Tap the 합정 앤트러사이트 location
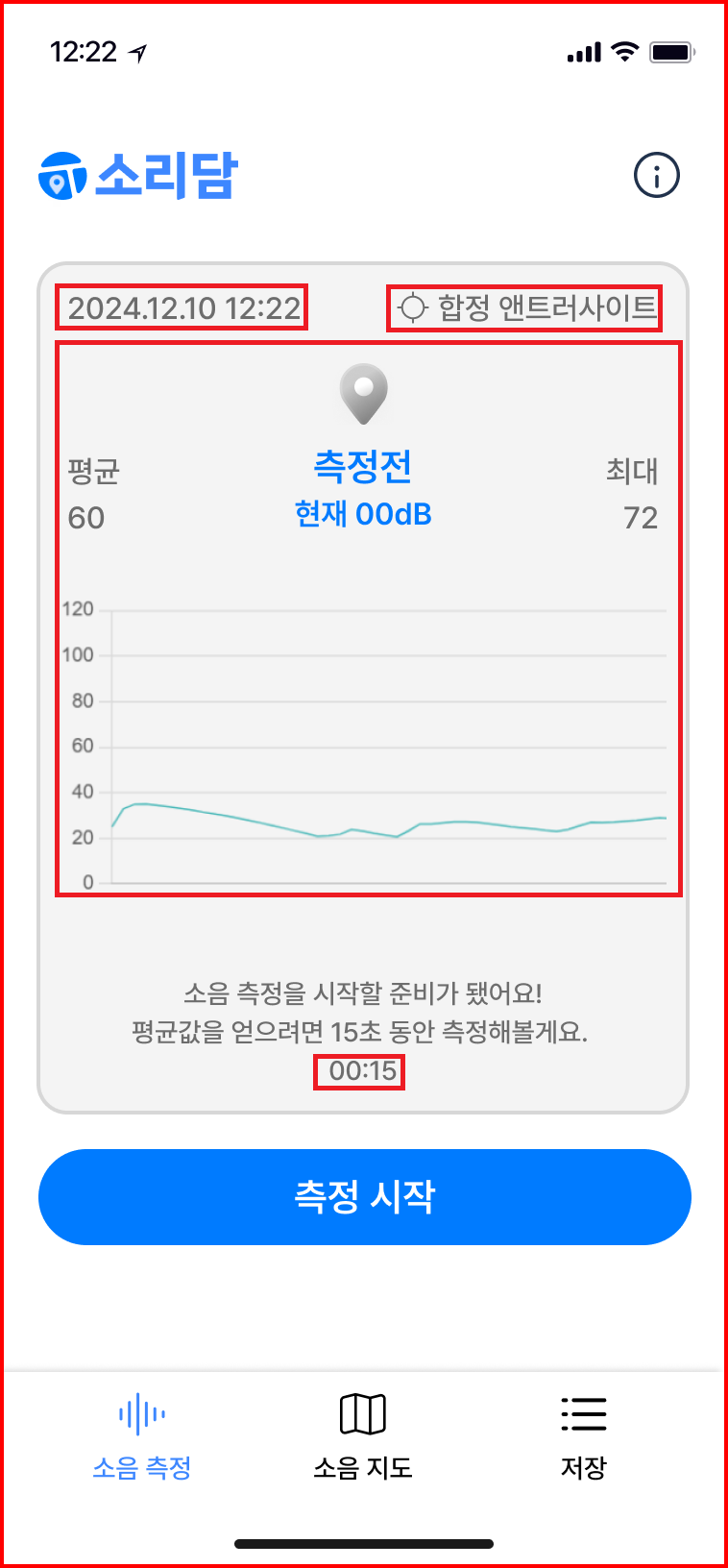This screenshot has height=1568, width=728. [526, 308]
